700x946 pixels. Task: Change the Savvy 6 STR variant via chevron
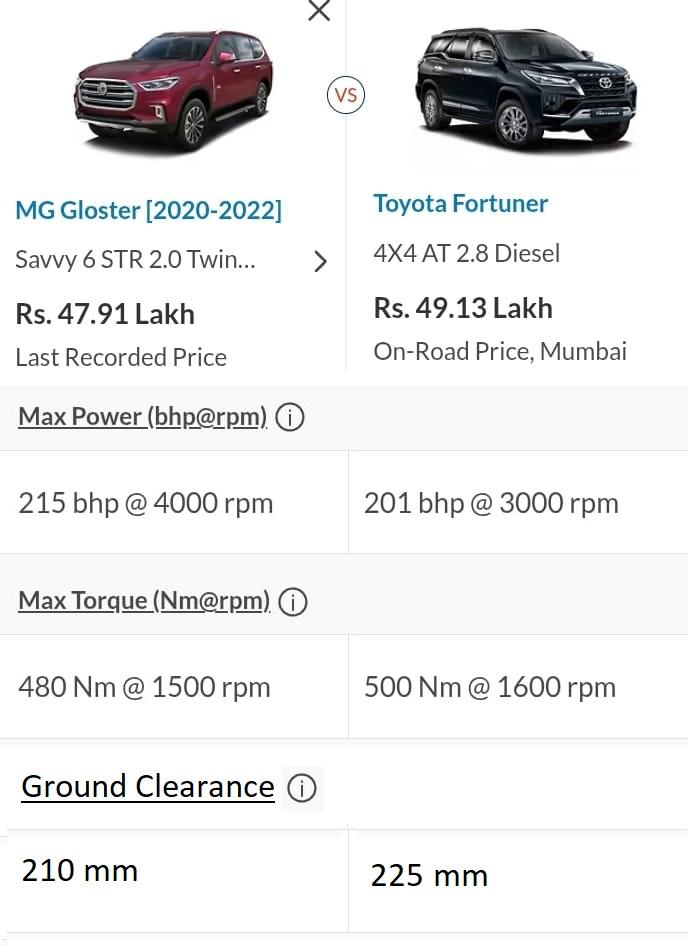(320, 262)
